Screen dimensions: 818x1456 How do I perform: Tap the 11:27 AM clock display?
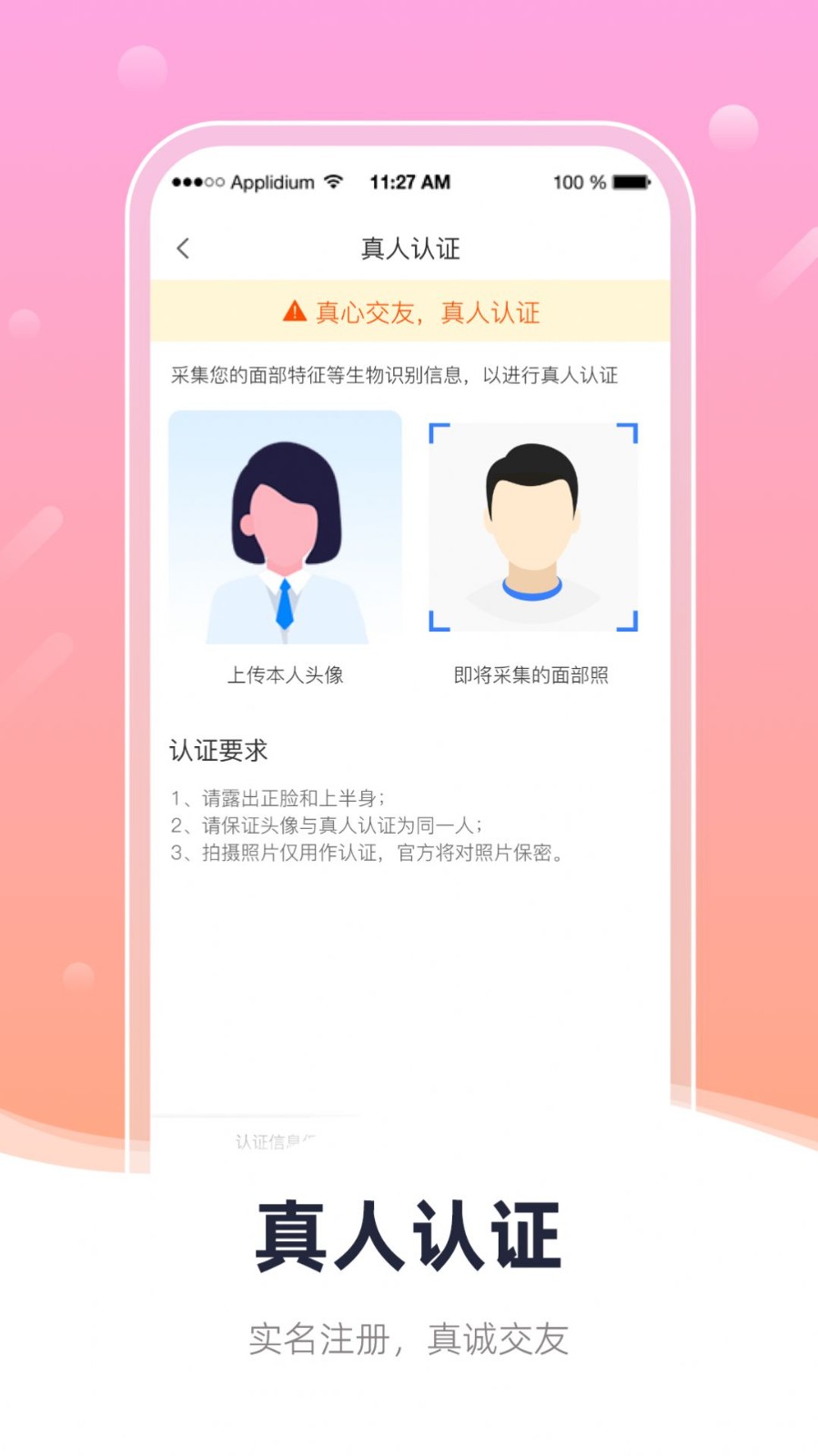410,182
